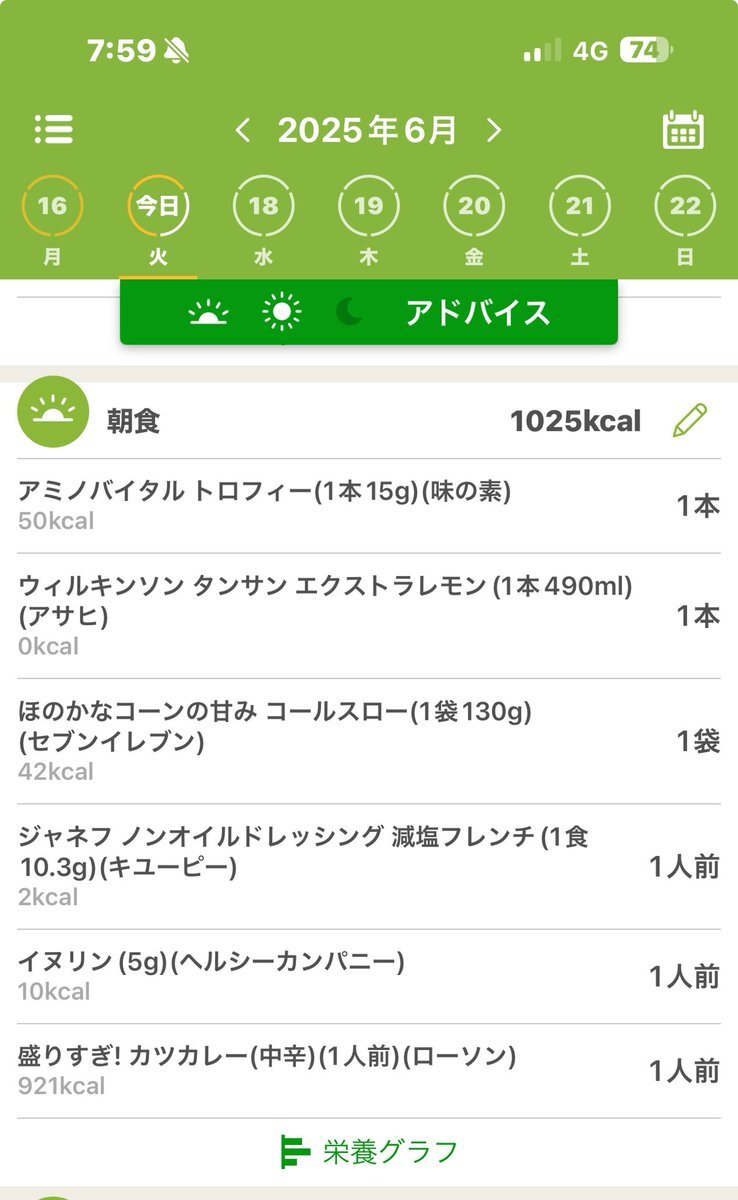Select Wednesday the 18th
This screenshot has width=738, height=1200.
(263, 220)
